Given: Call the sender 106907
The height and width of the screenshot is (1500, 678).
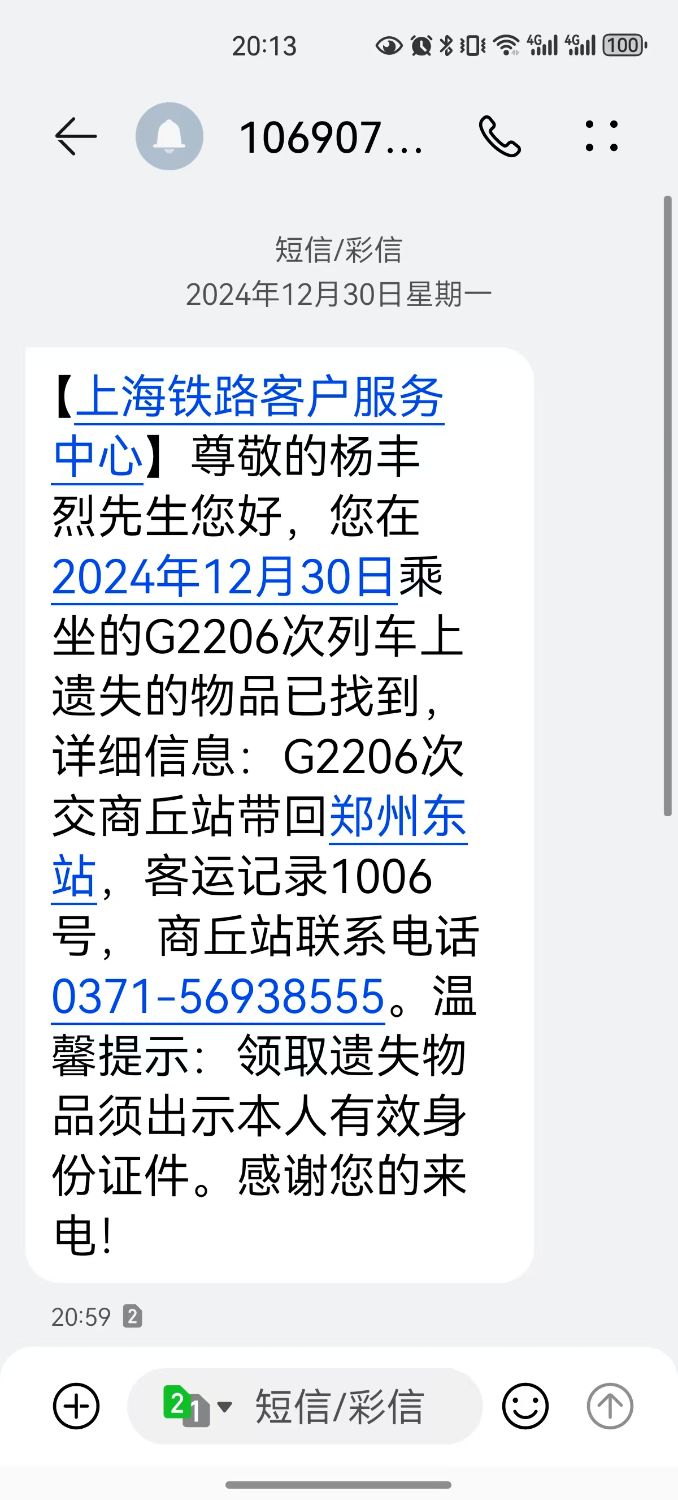Looking at the screenshot, I should [x=500, y=136].
